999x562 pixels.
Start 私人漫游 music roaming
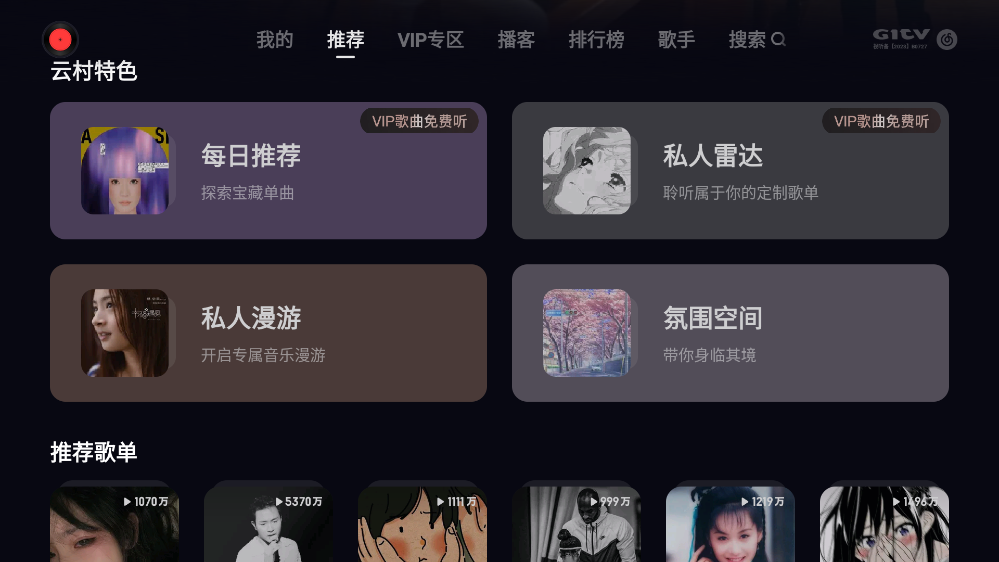pyautogui.click(x=268, y=333)
